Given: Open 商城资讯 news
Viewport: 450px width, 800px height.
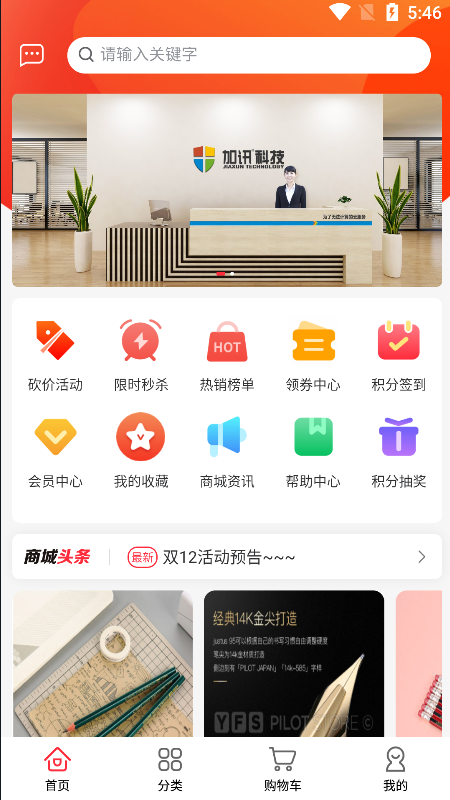Looking at the screenshot, I should [x=227, y=452].
